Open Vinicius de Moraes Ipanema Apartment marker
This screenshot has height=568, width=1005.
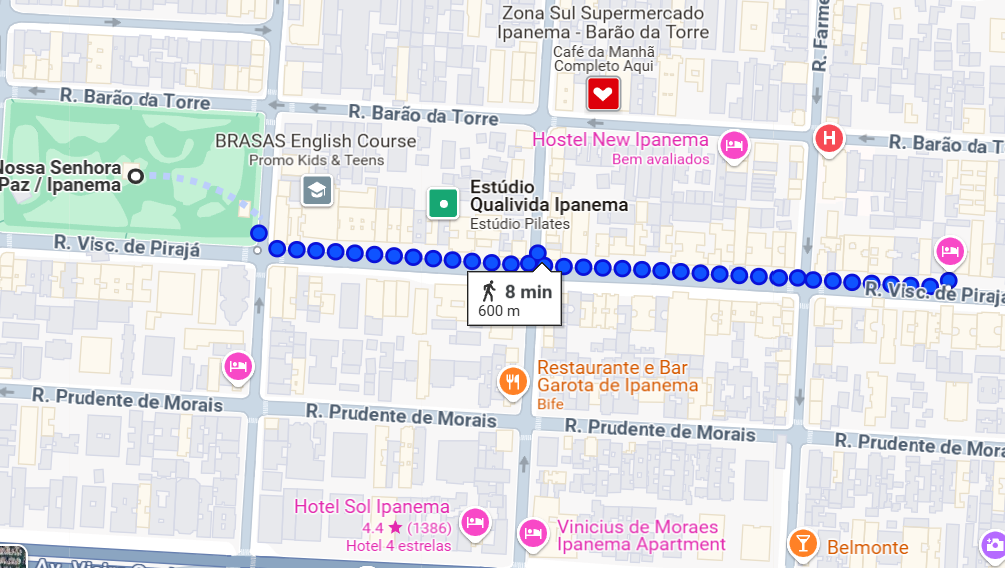(533, 534)
